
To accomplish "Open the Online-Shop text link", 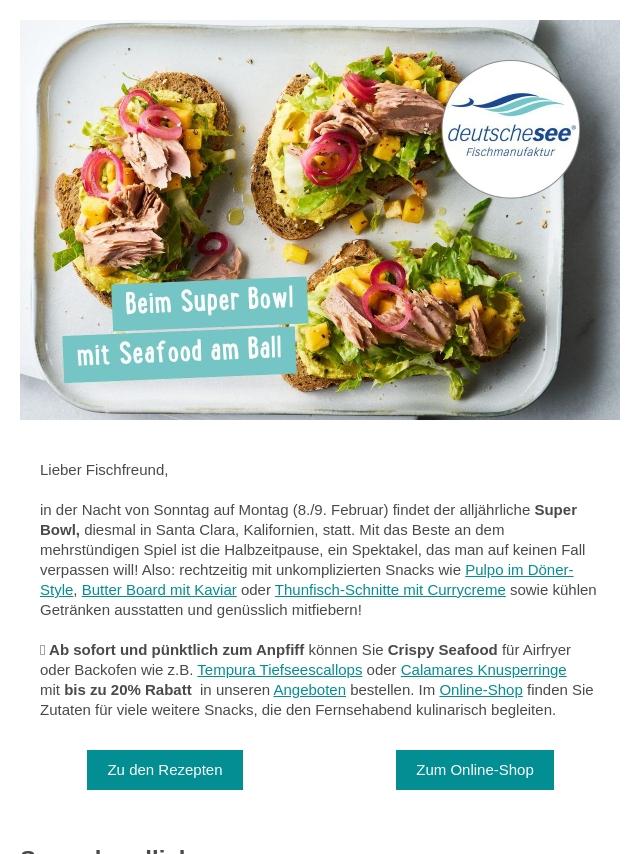I will 480,690.
